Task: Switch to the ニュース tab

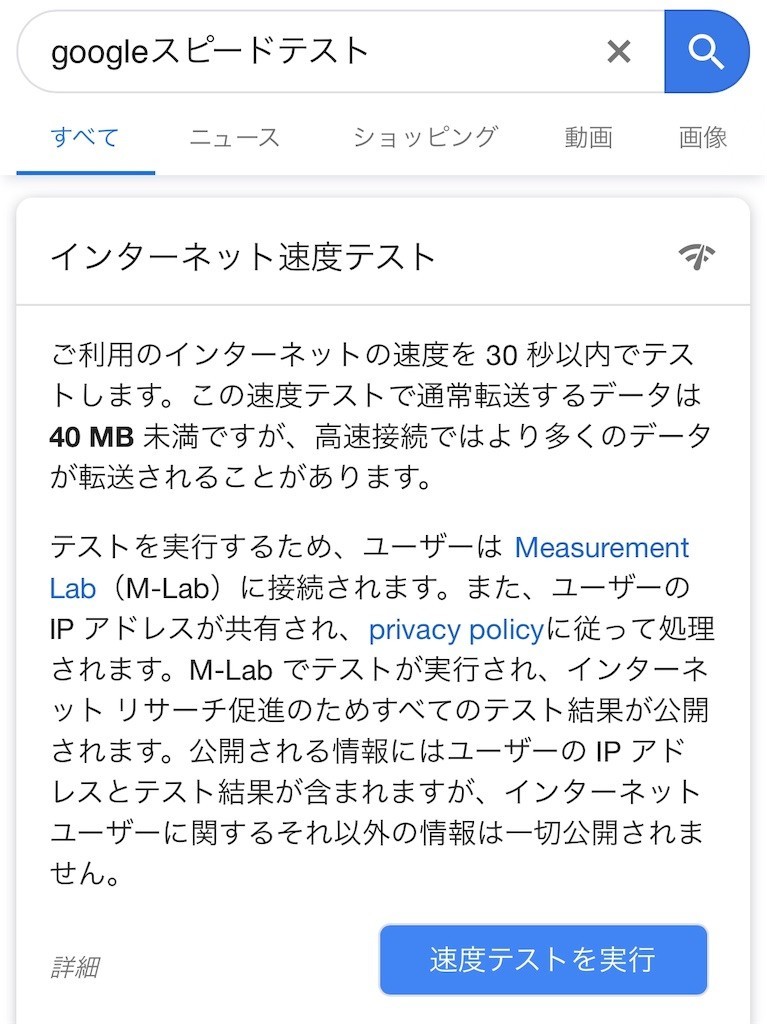Action: pyautogui.click(x=235, y=138)
